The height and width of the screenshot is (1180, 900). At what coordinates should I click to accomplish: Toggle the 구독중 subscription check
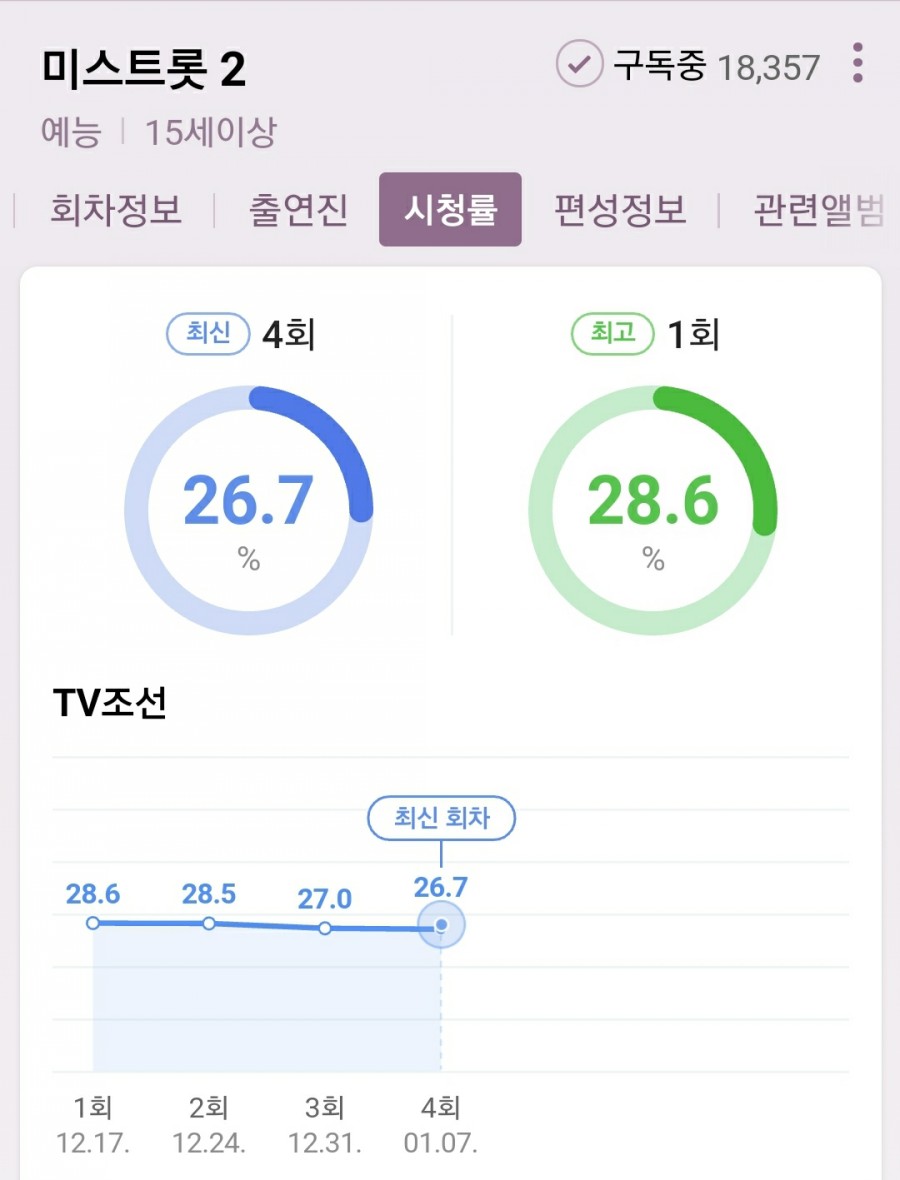click(579, 65)
